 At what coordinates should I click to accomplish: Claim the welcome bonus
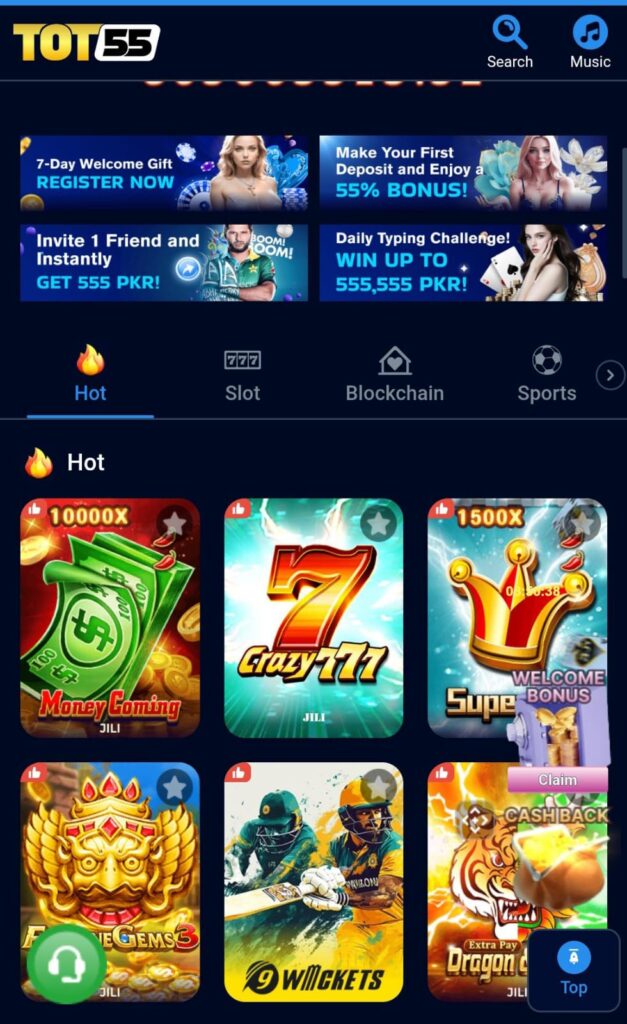(x=557, y=779)
